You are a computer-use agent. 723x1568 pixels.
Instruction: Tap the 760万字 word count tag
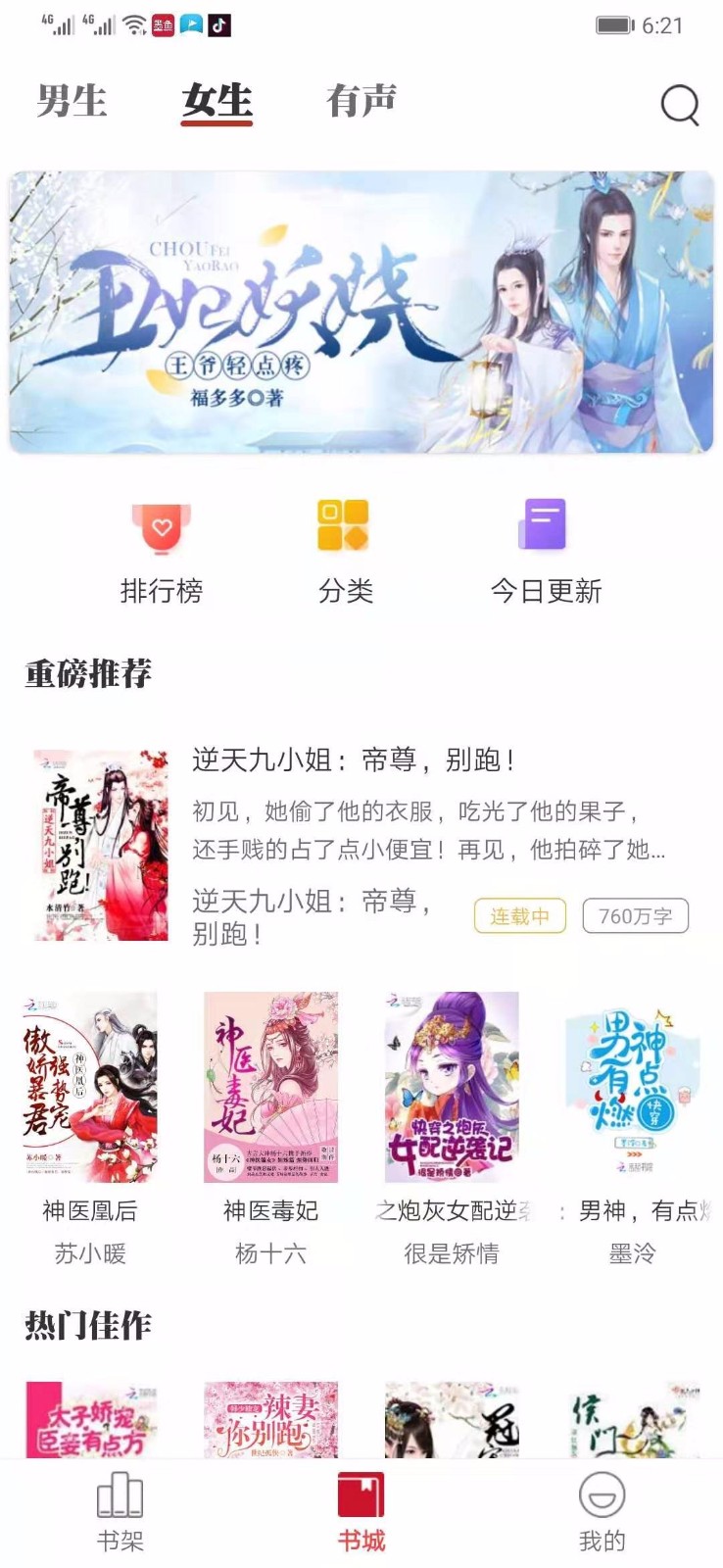pyautogui.click(x=637, y=916)
